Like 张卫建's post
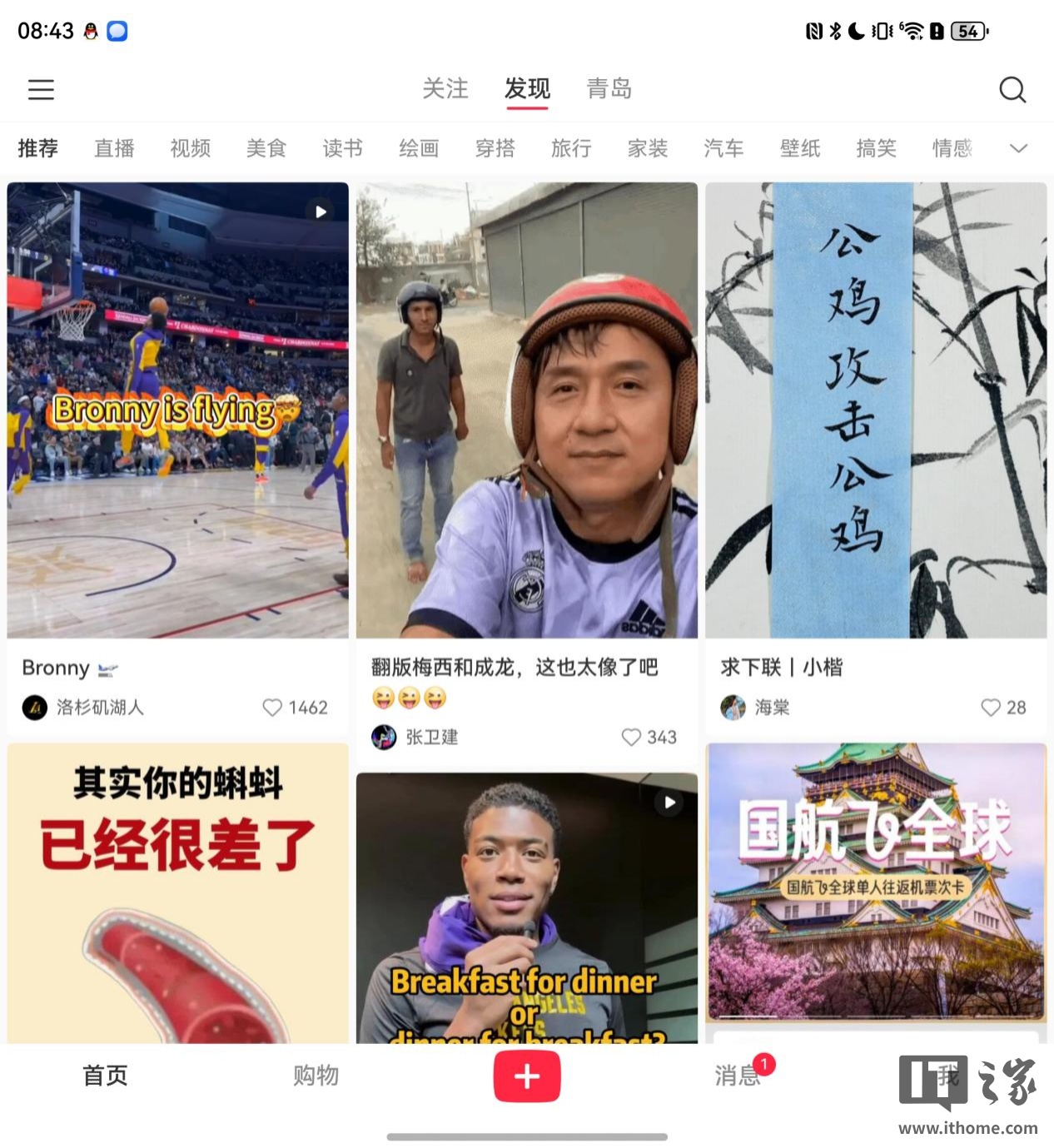The height and width of the screenshot is (1148, 1054). coord(631,738)
